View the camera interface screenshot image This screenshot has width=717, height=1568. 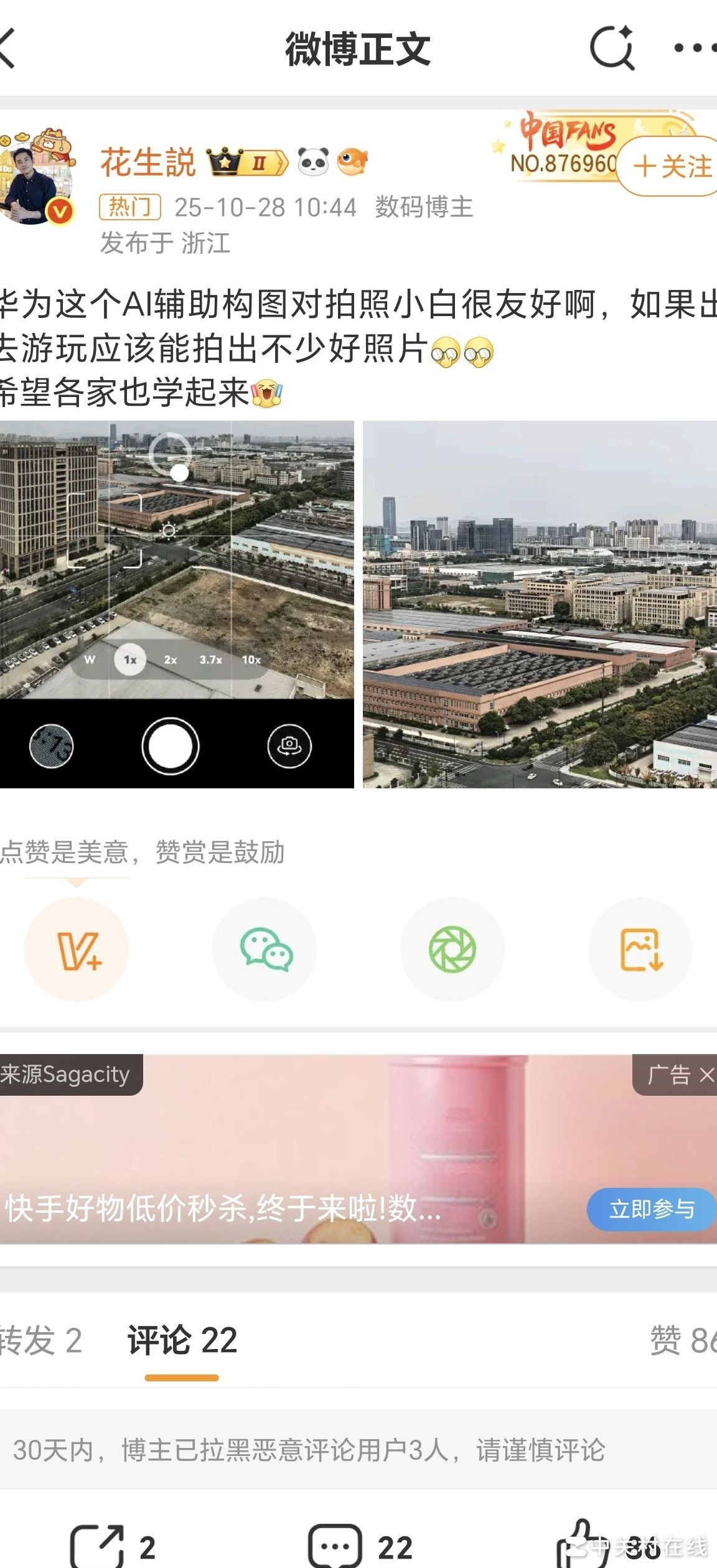click(x=177, y=604)
